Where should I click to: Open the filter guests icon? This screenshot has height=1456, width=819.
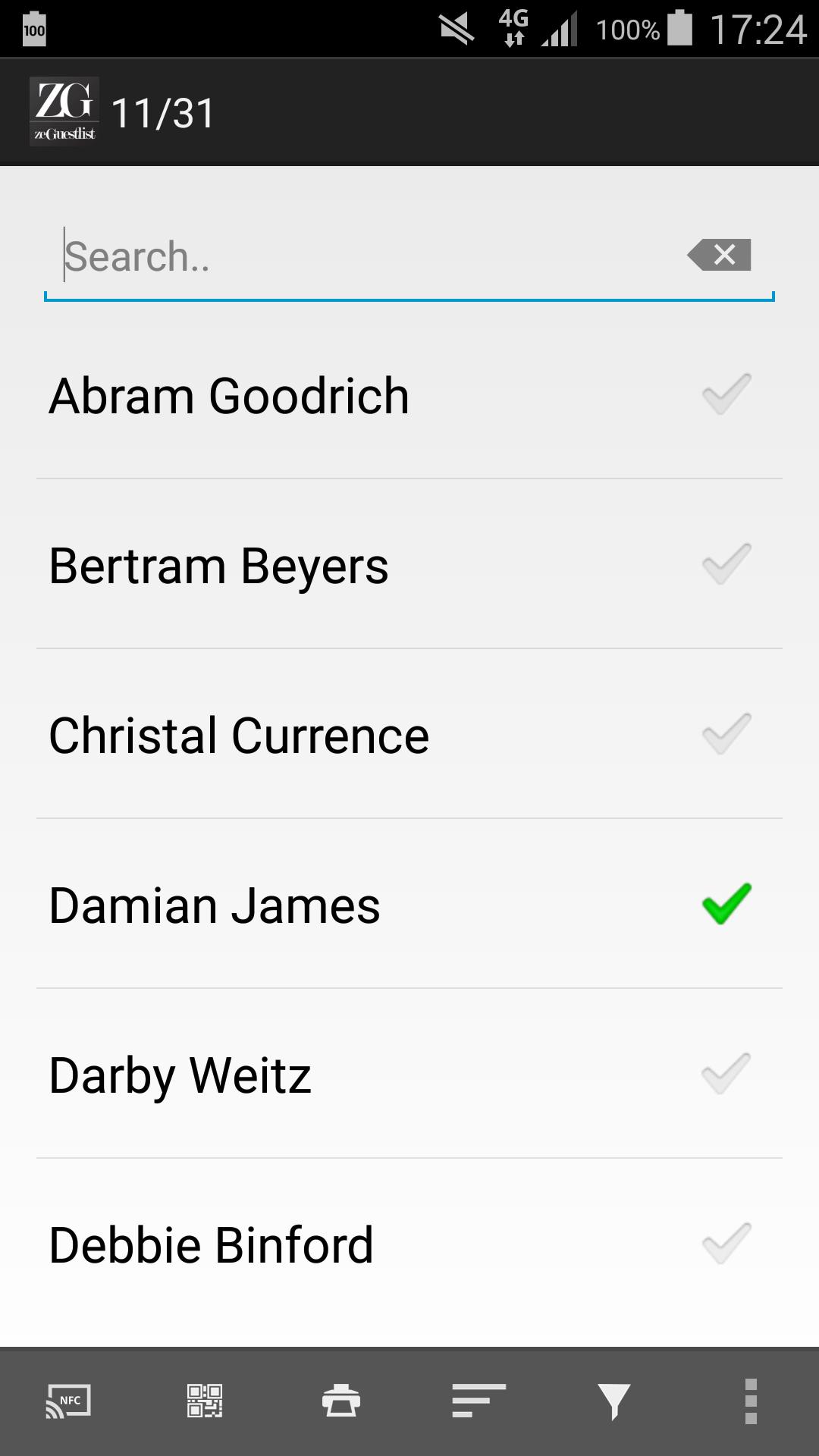click(x=614, y=1401)
